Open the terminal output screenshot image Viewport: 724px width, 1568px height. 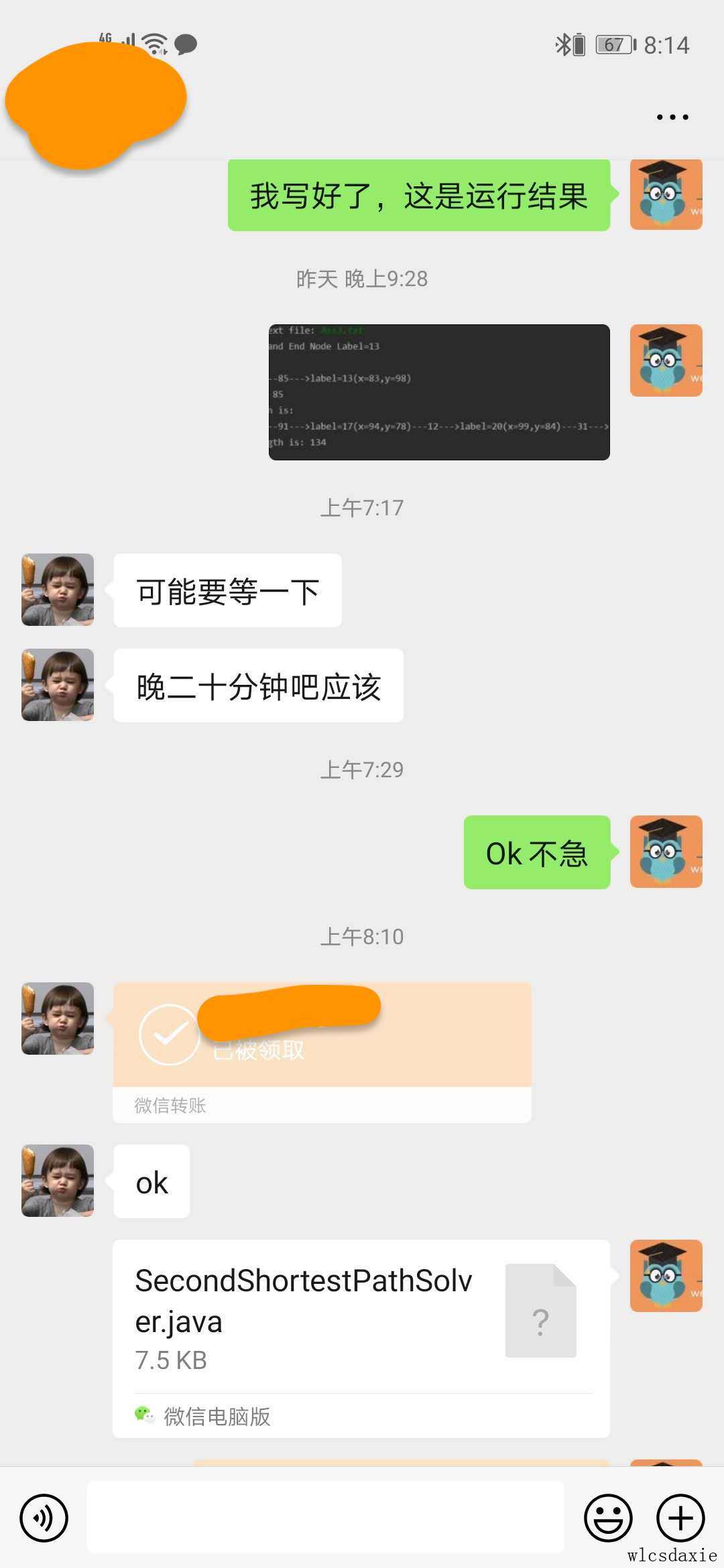pos(439,392)
